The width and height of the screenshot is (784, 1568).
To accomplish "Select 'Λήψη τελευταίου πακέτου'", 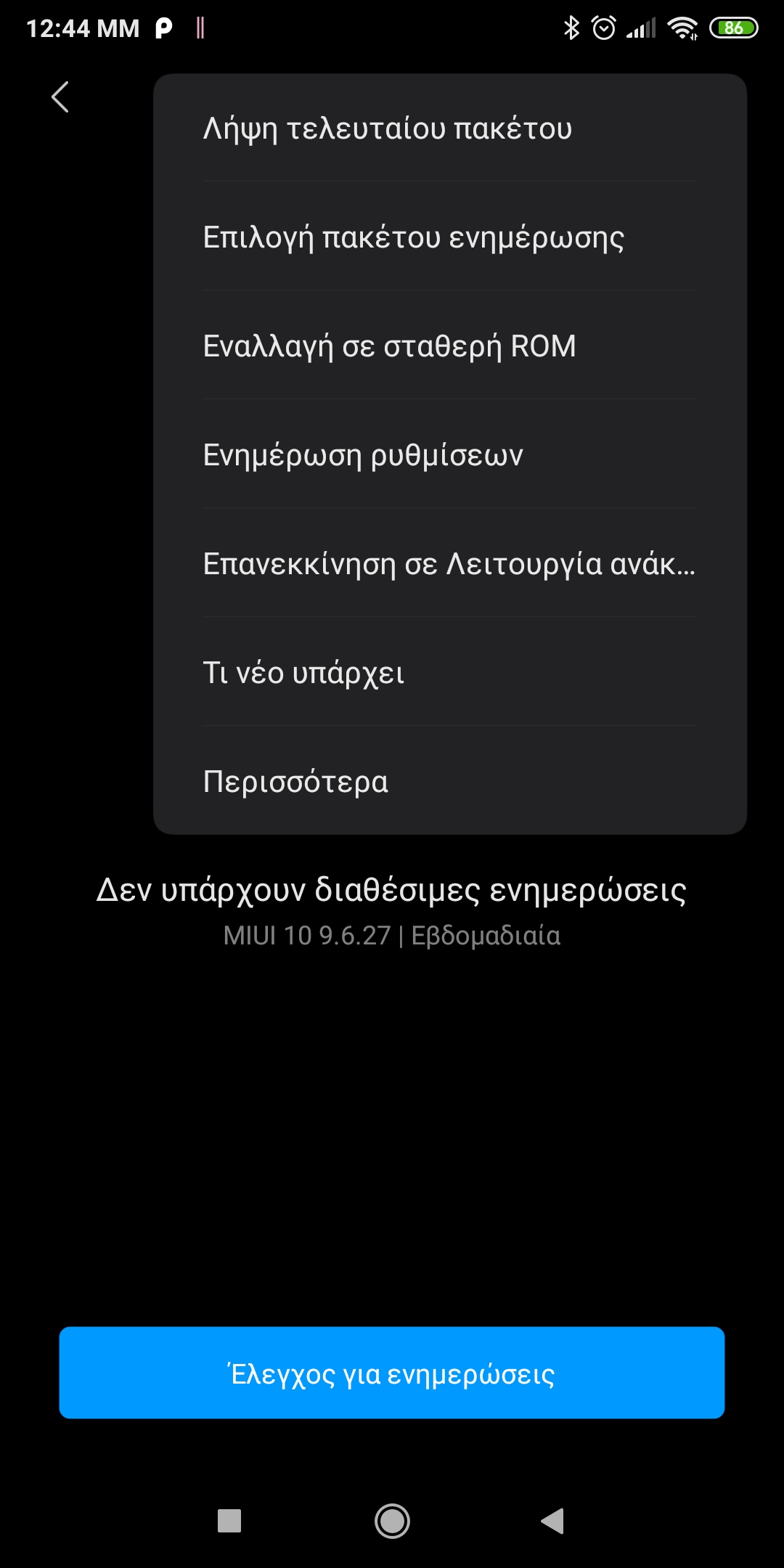I will coord(449,128).
